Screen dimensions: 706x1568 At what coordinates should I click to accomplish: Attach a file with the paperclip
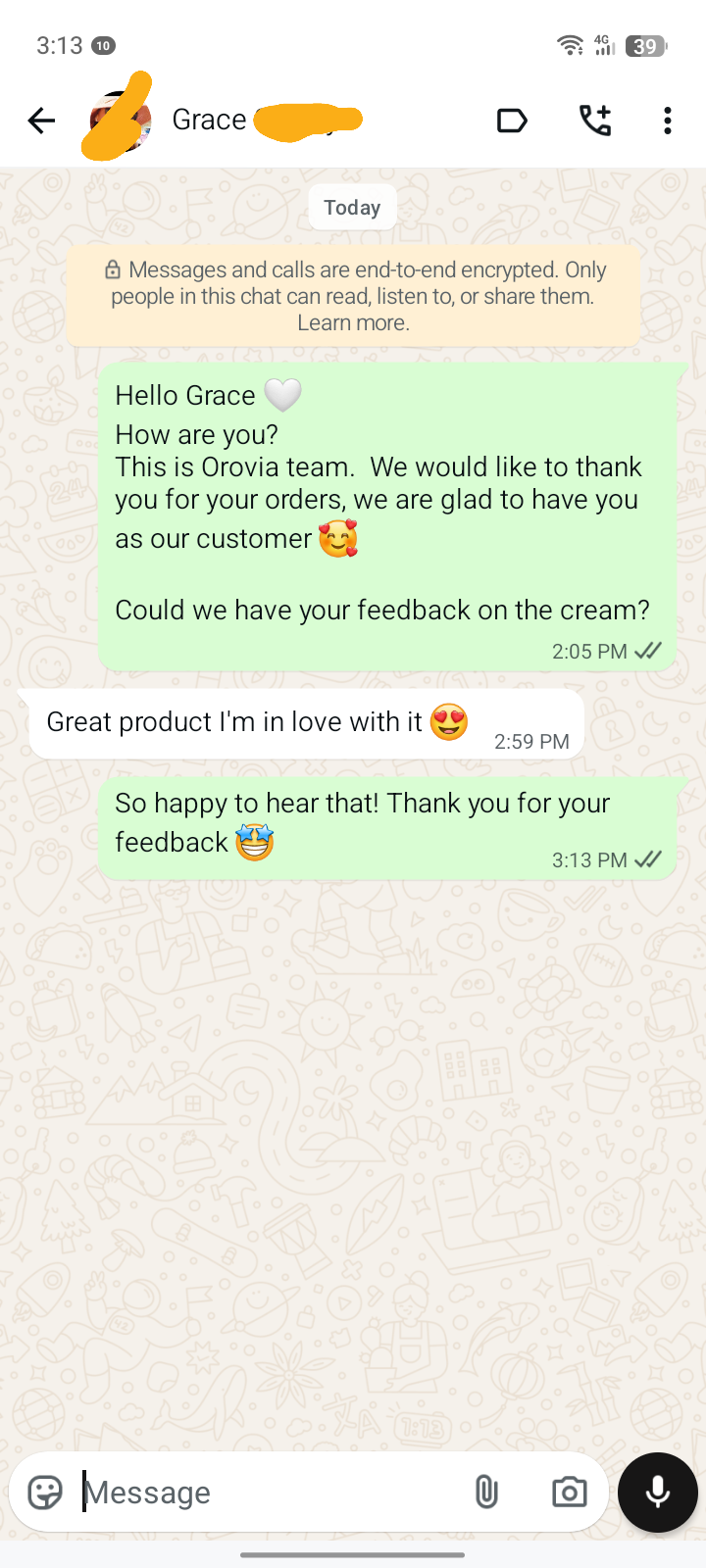(x=486, y=1493)
